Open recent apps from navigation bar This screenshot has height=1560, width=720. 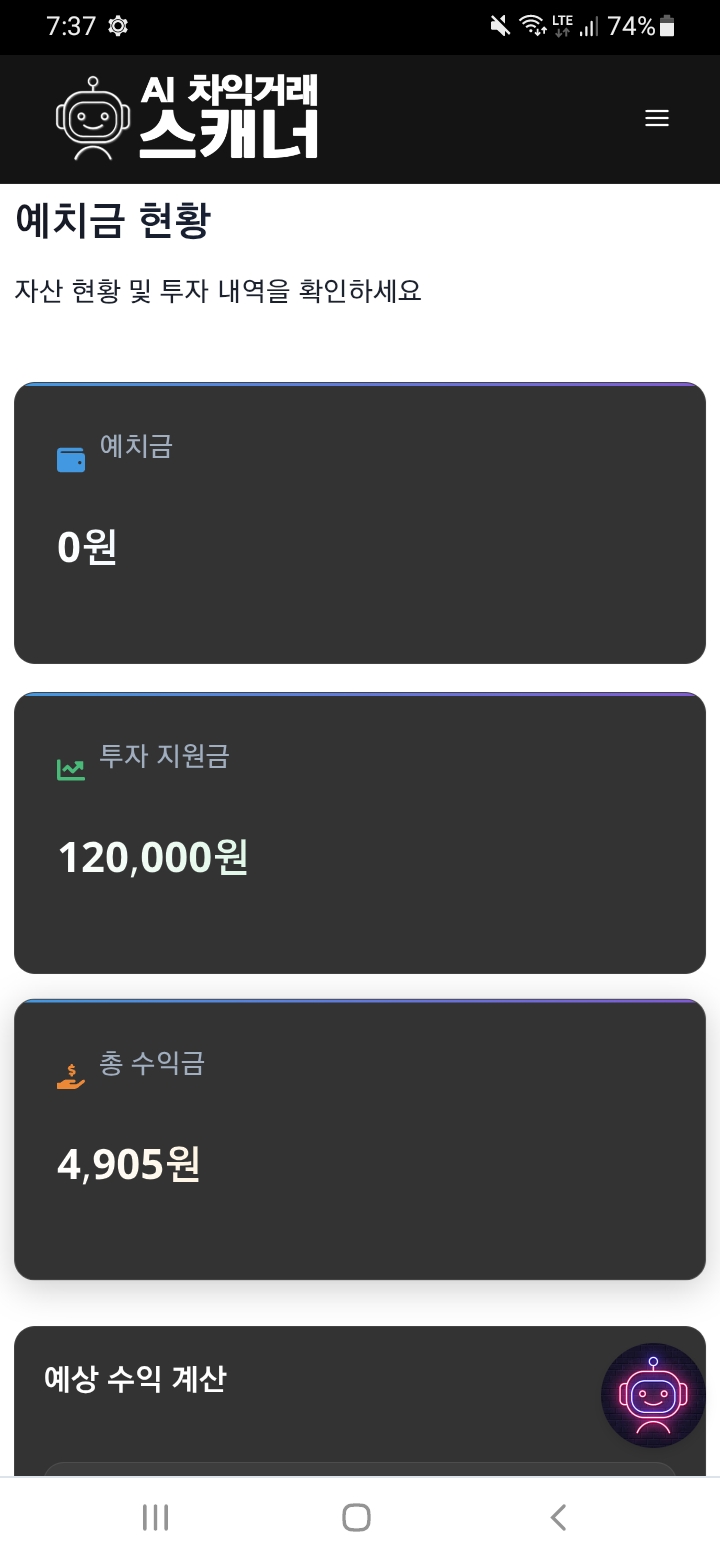click(x=155, y=1517)
